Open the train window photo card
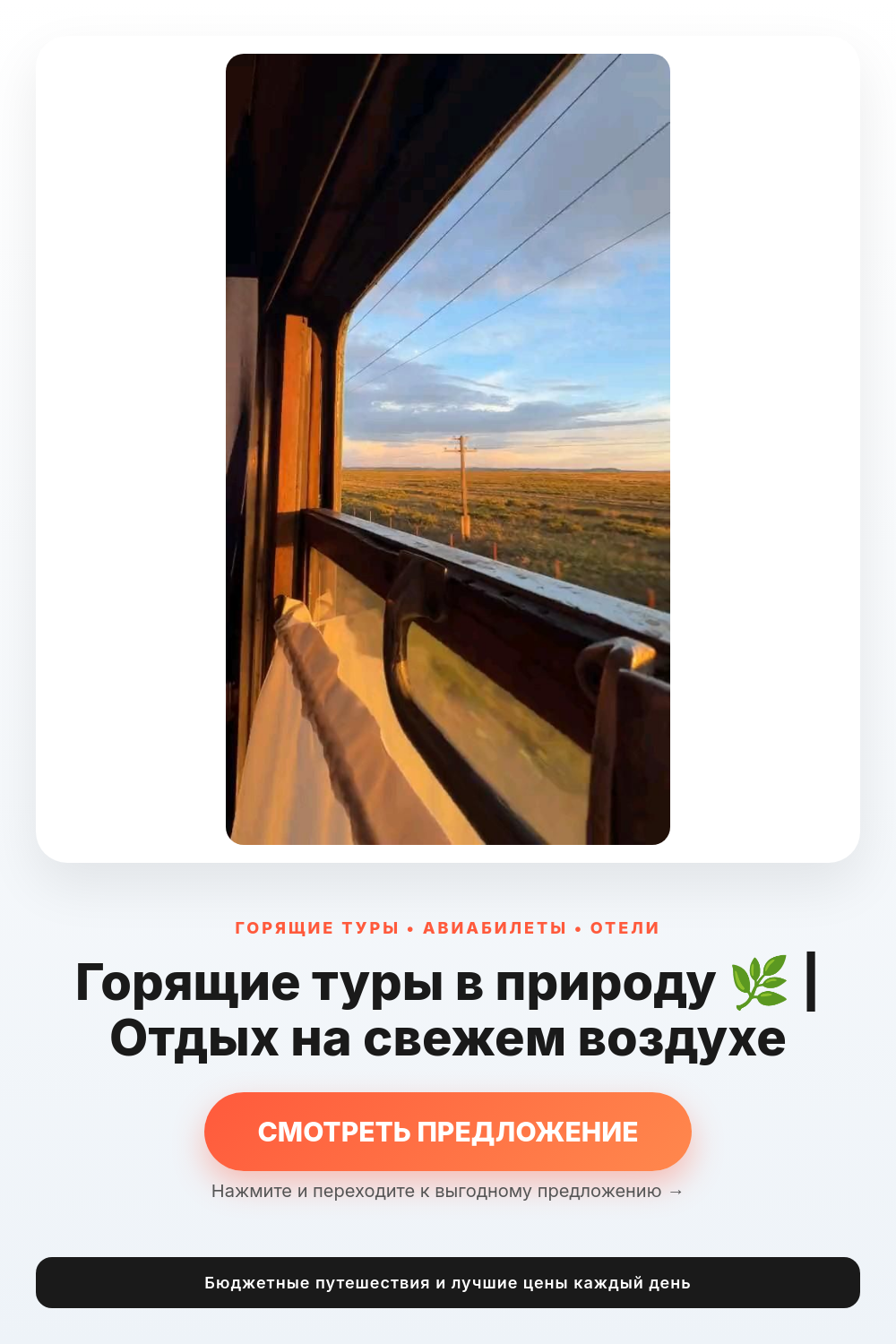 click(x=448, y=449)
